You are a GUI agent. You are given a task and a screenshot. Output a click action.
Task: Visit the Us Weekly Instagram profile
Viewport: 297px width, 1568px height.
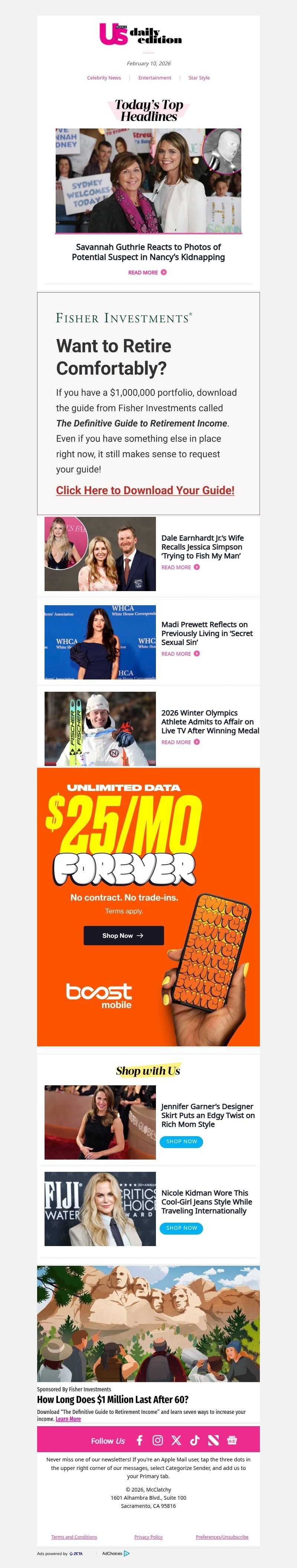(x=158, y=1440)
